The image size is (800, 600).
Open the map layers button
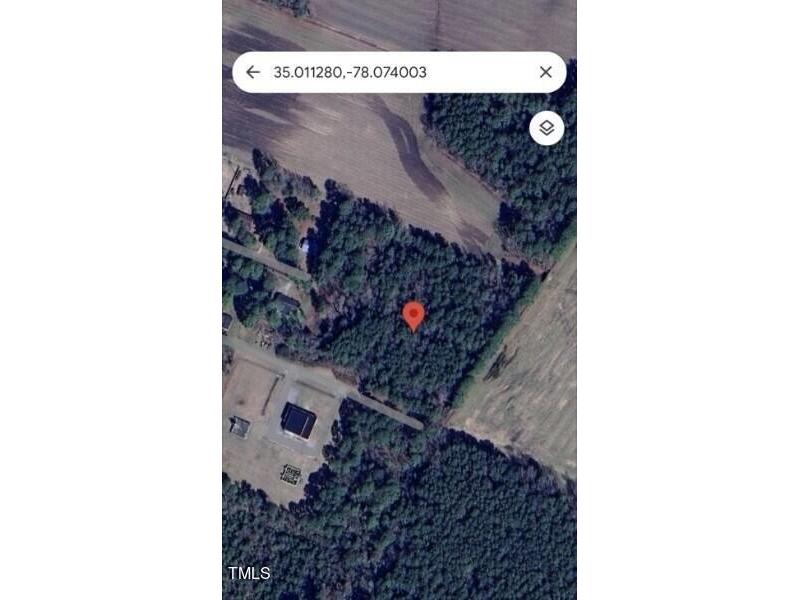pos(546,128)
